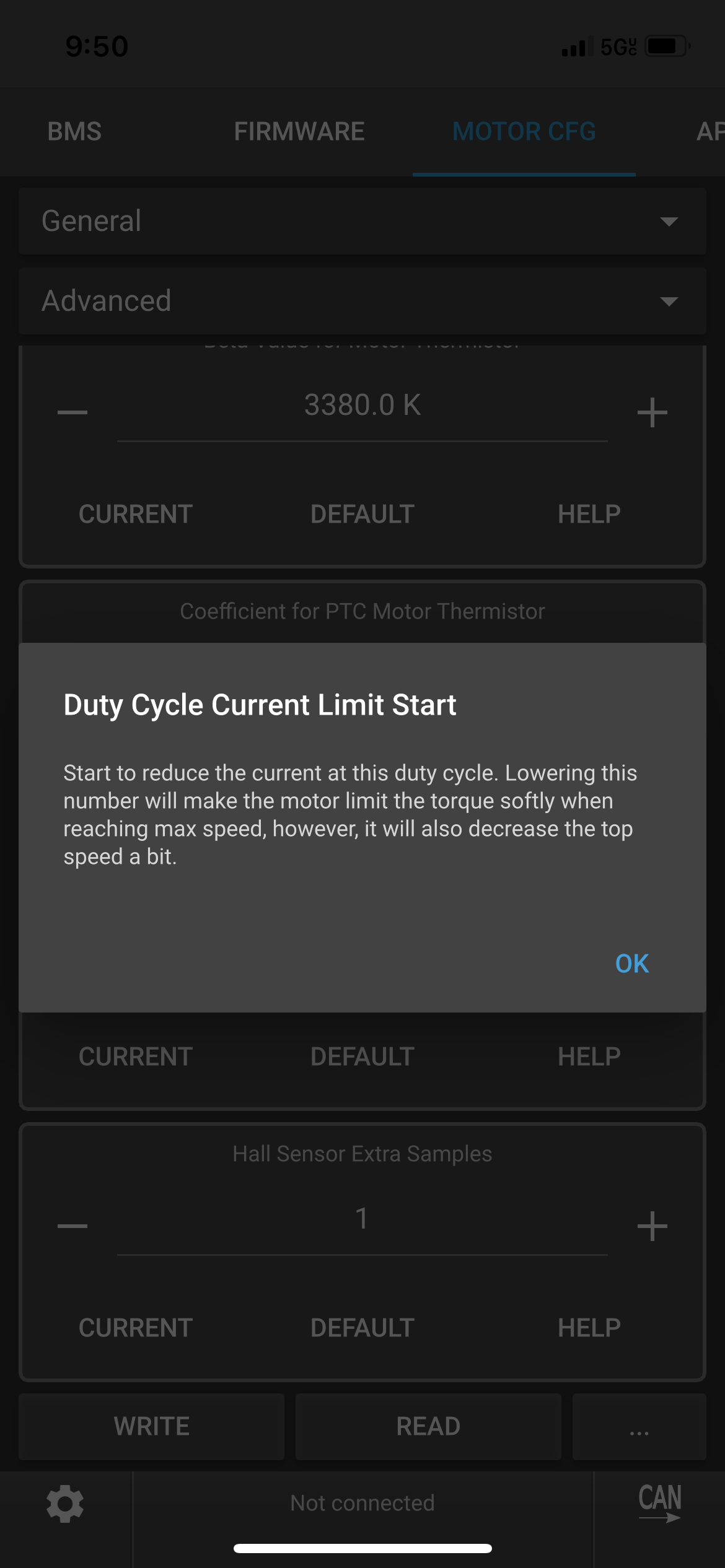Tap CURRENT for Hall Sensor Extra Samples
This screenshot has width=725, height=1568.
(136, 1328)
